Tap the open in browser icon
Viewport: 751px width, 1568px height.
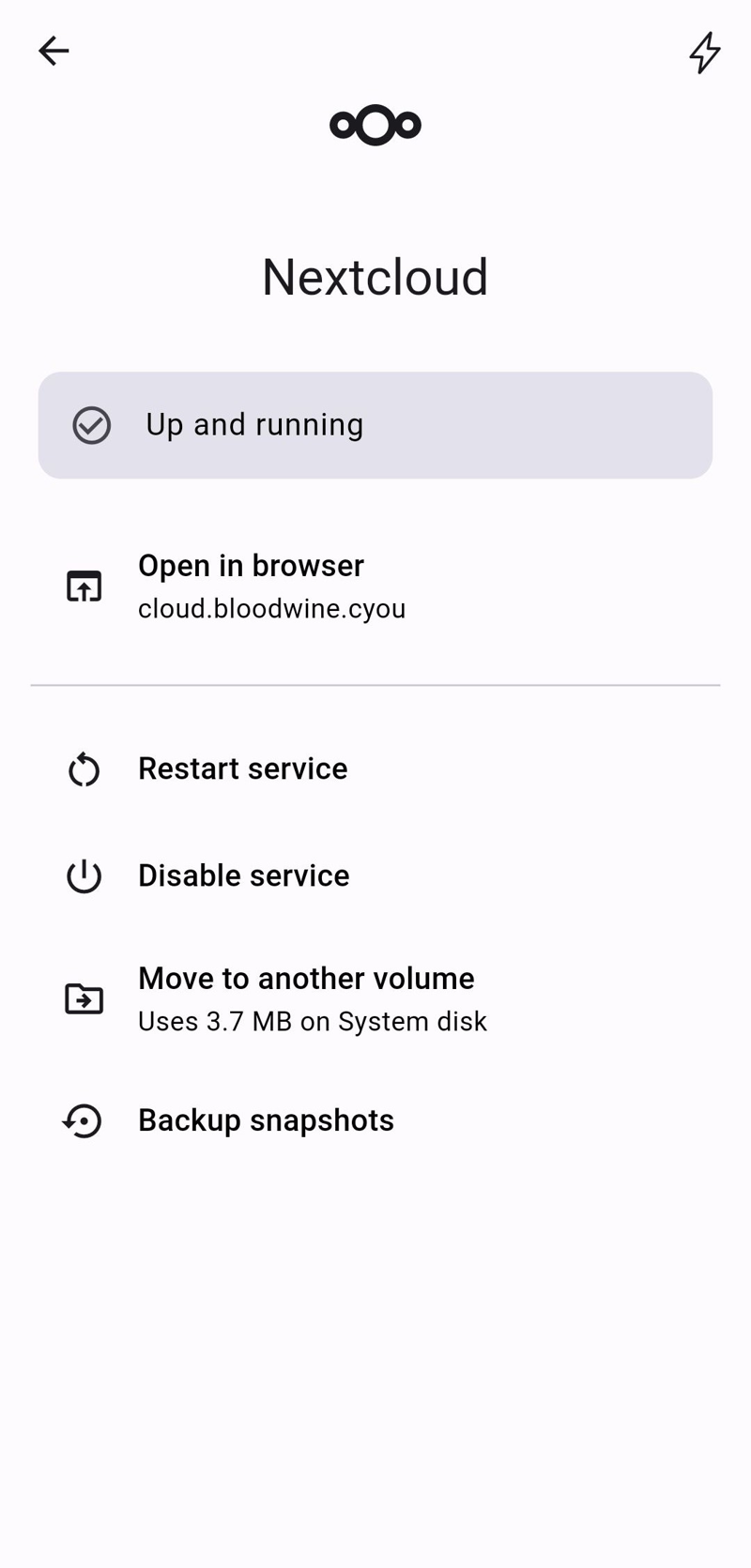(83, 586)
